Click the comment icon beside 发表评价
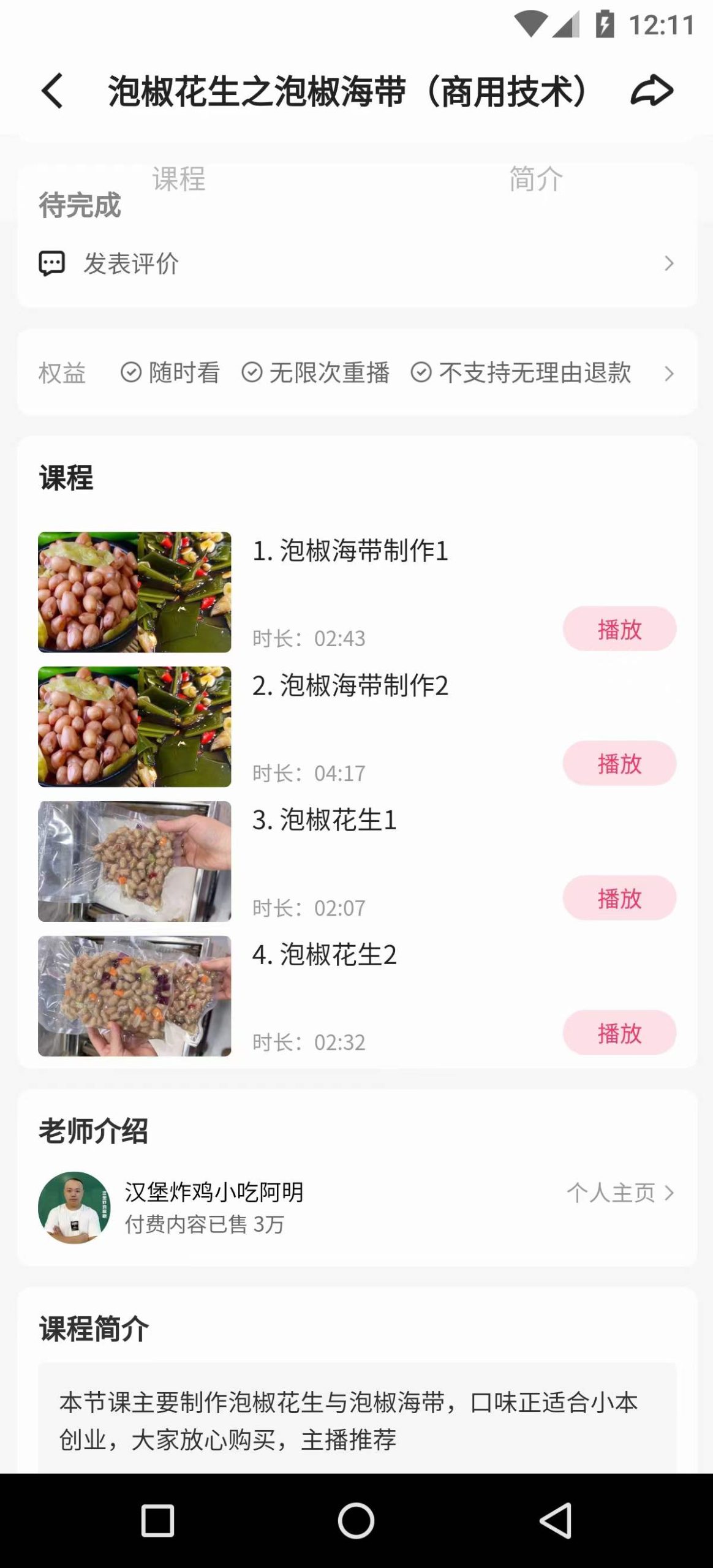Image resolution: width=713 pixels, height=1568 pixels. coord(51,264)
